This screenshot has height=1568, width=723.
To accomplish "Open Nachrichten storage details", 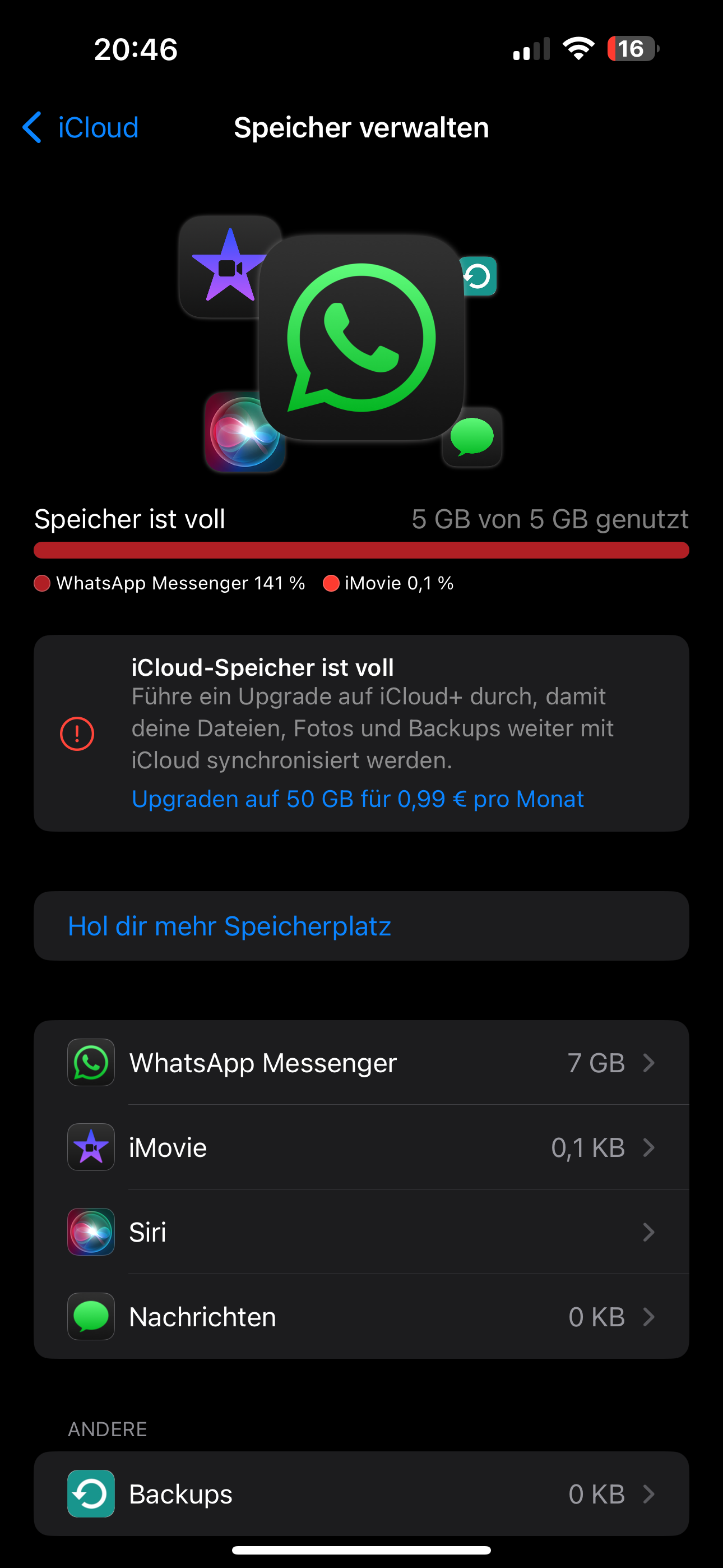I will [361, 1317].
